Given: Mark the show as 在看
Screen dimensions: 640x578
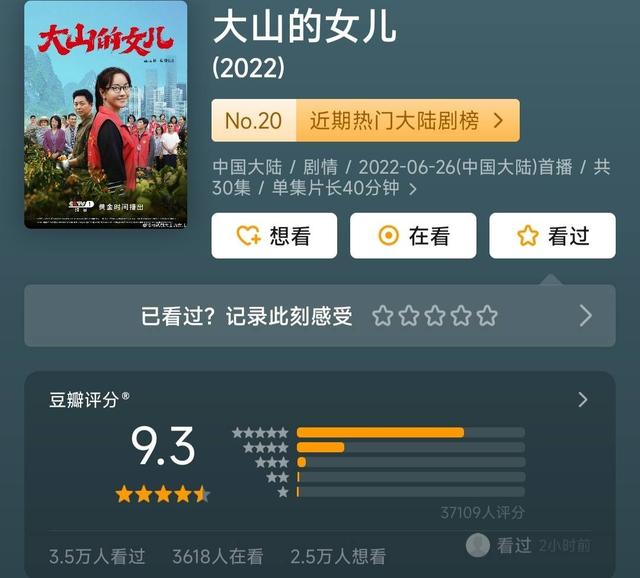Looking at the screenshot, I should point(413,236).
